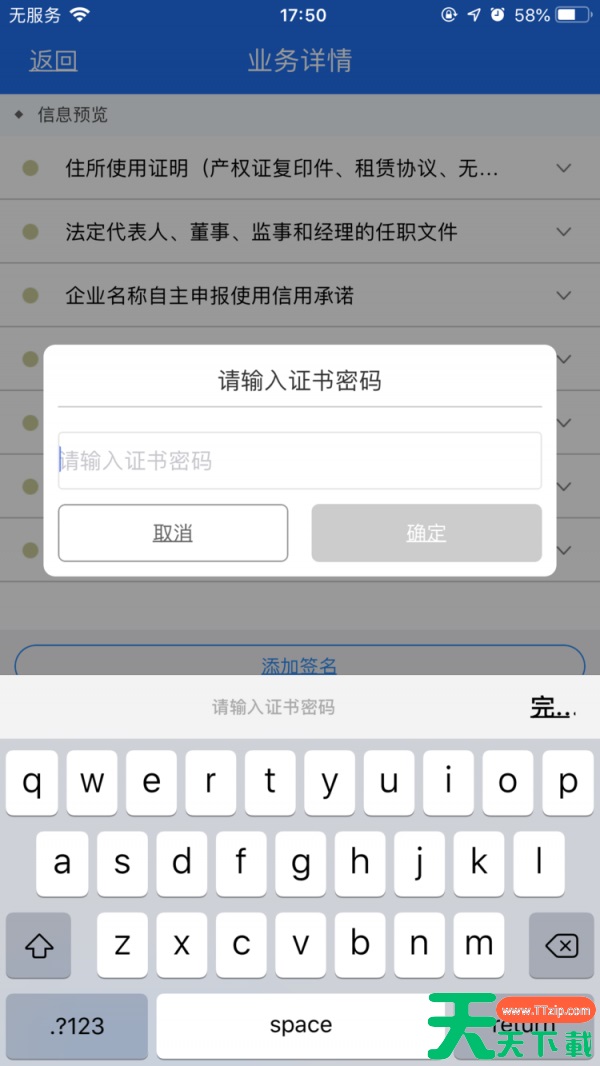Confirm the password with 确定
The height and width of the screenshot is (1066, 600).
tap(426, 533)
